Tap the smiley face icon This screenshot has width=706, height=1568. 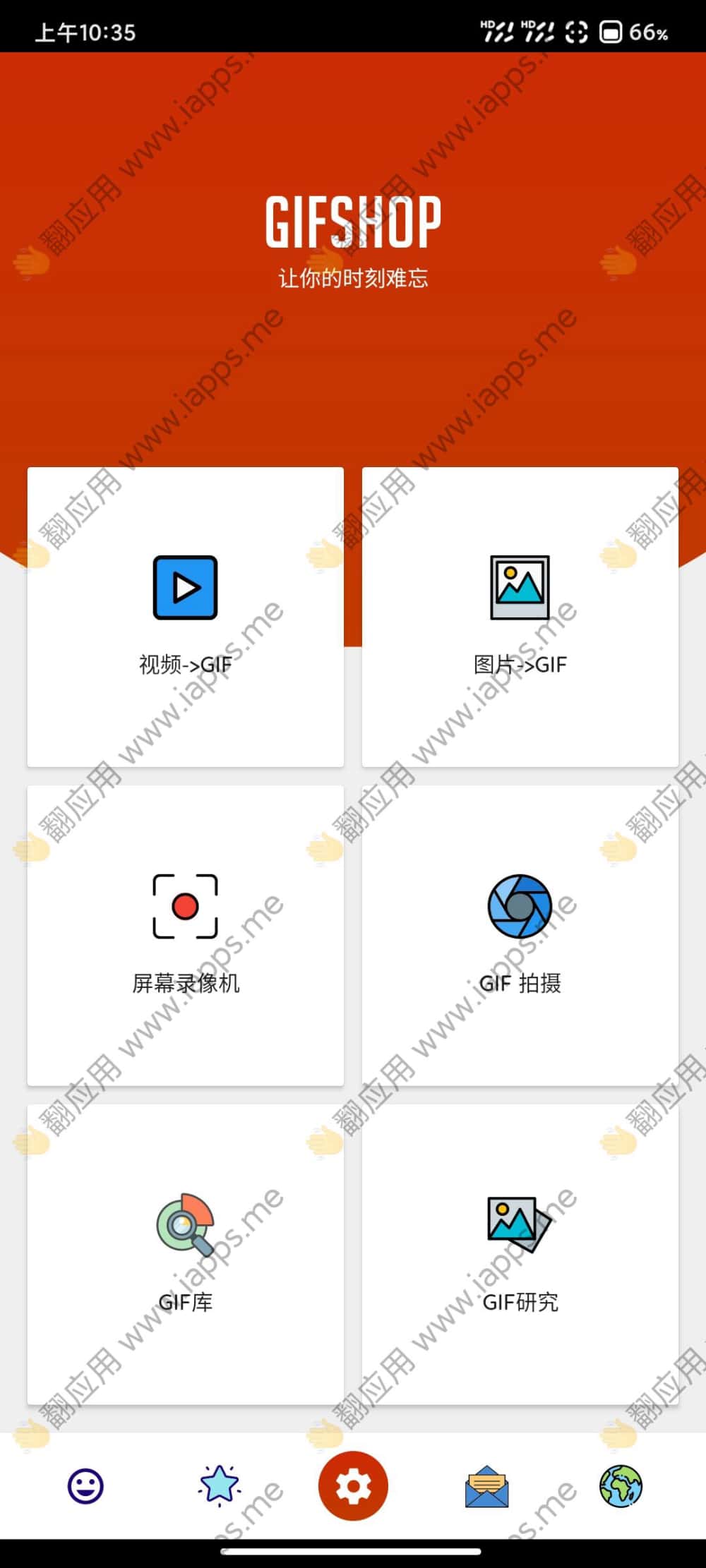pos(85,1486)
